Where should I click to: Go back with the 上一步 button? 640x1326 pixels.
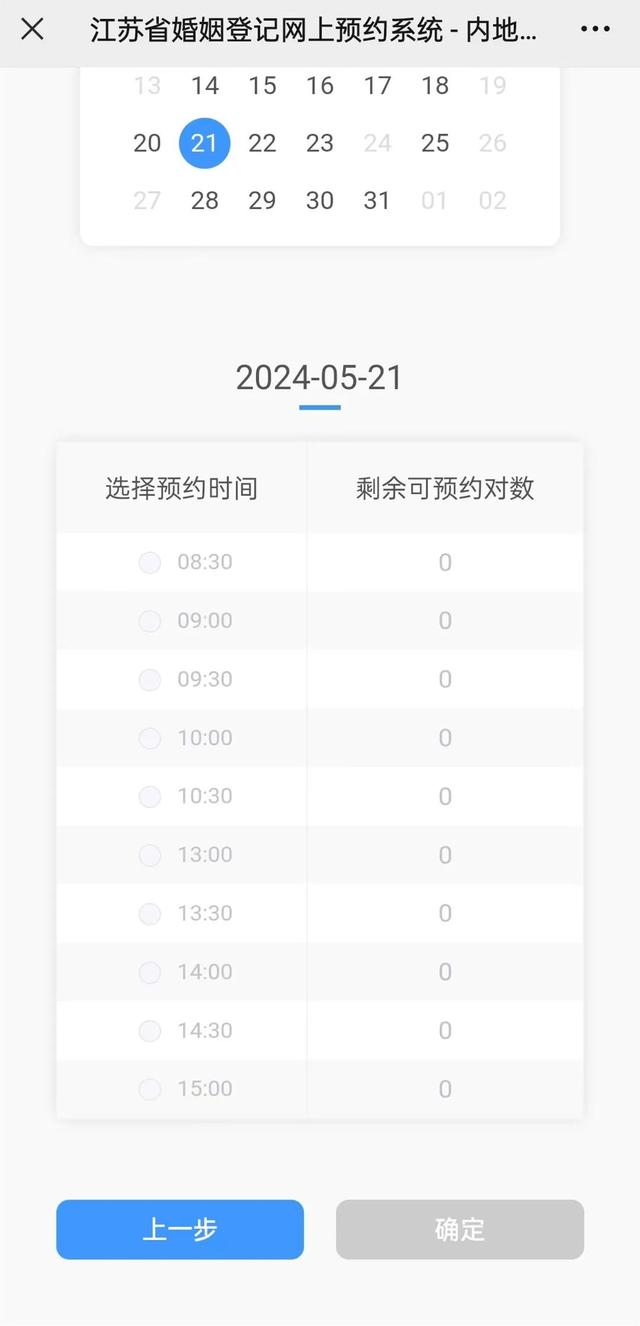[180, 1229]
